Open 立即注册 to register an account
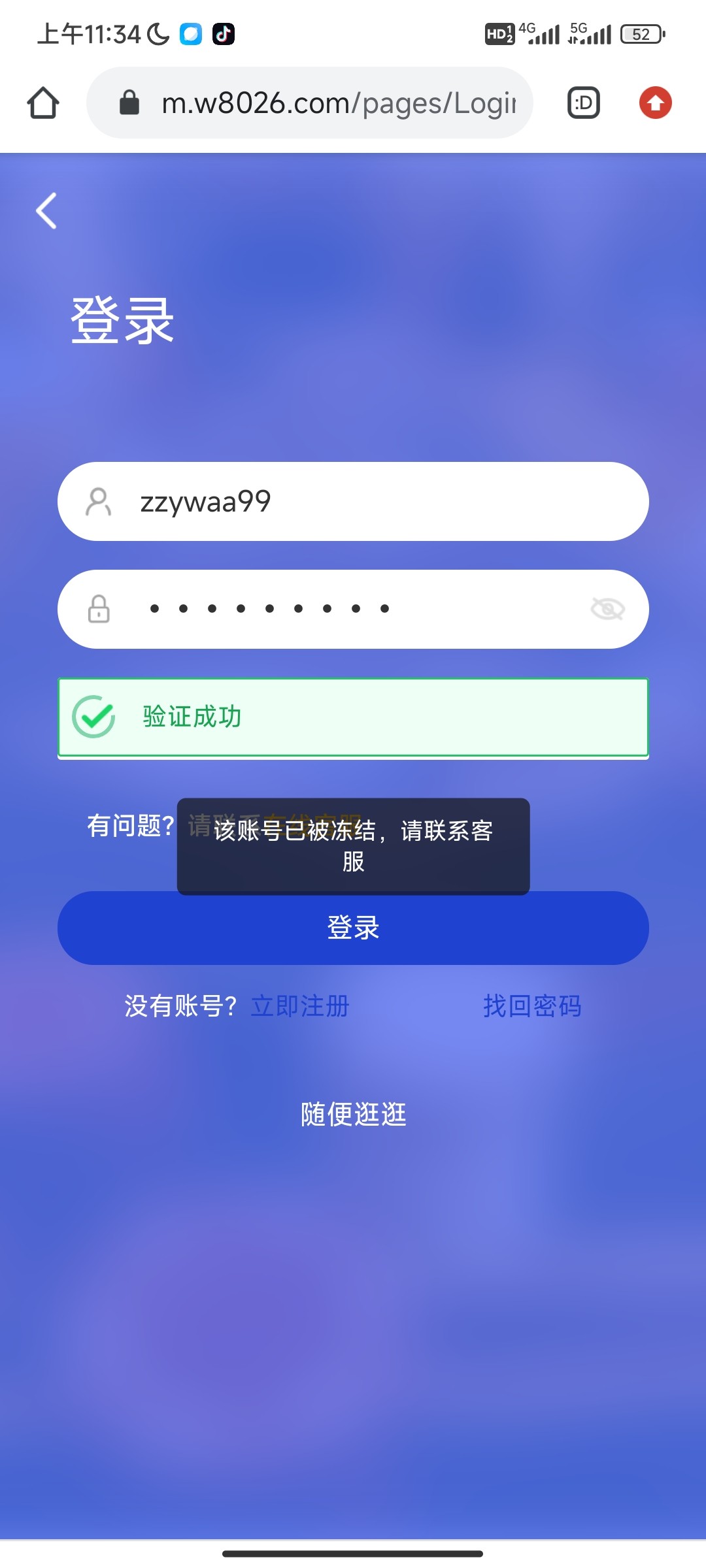 [x=301, y=1006]
